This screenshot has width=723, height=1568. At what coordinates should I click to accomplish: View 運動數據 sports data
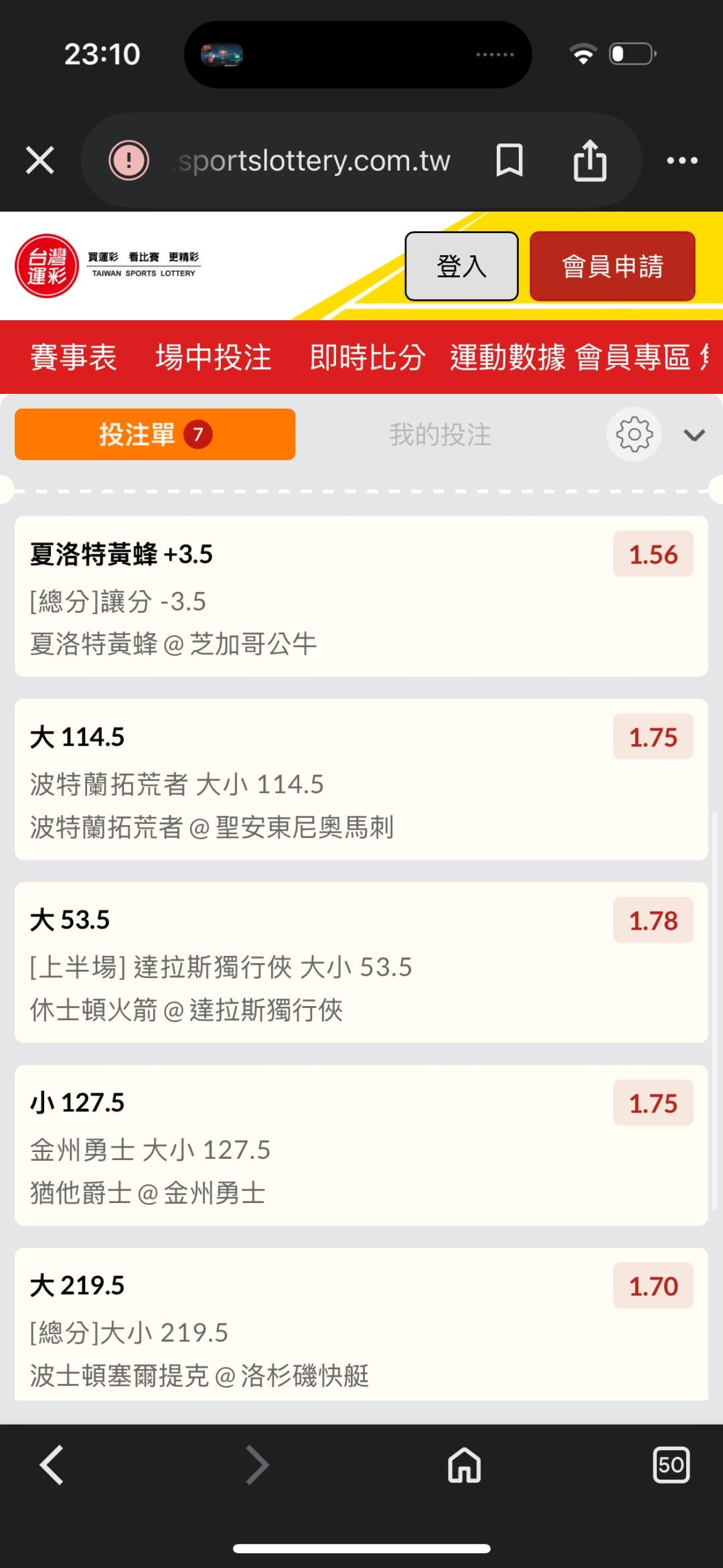pyautogui.click(x=507, y=357)
